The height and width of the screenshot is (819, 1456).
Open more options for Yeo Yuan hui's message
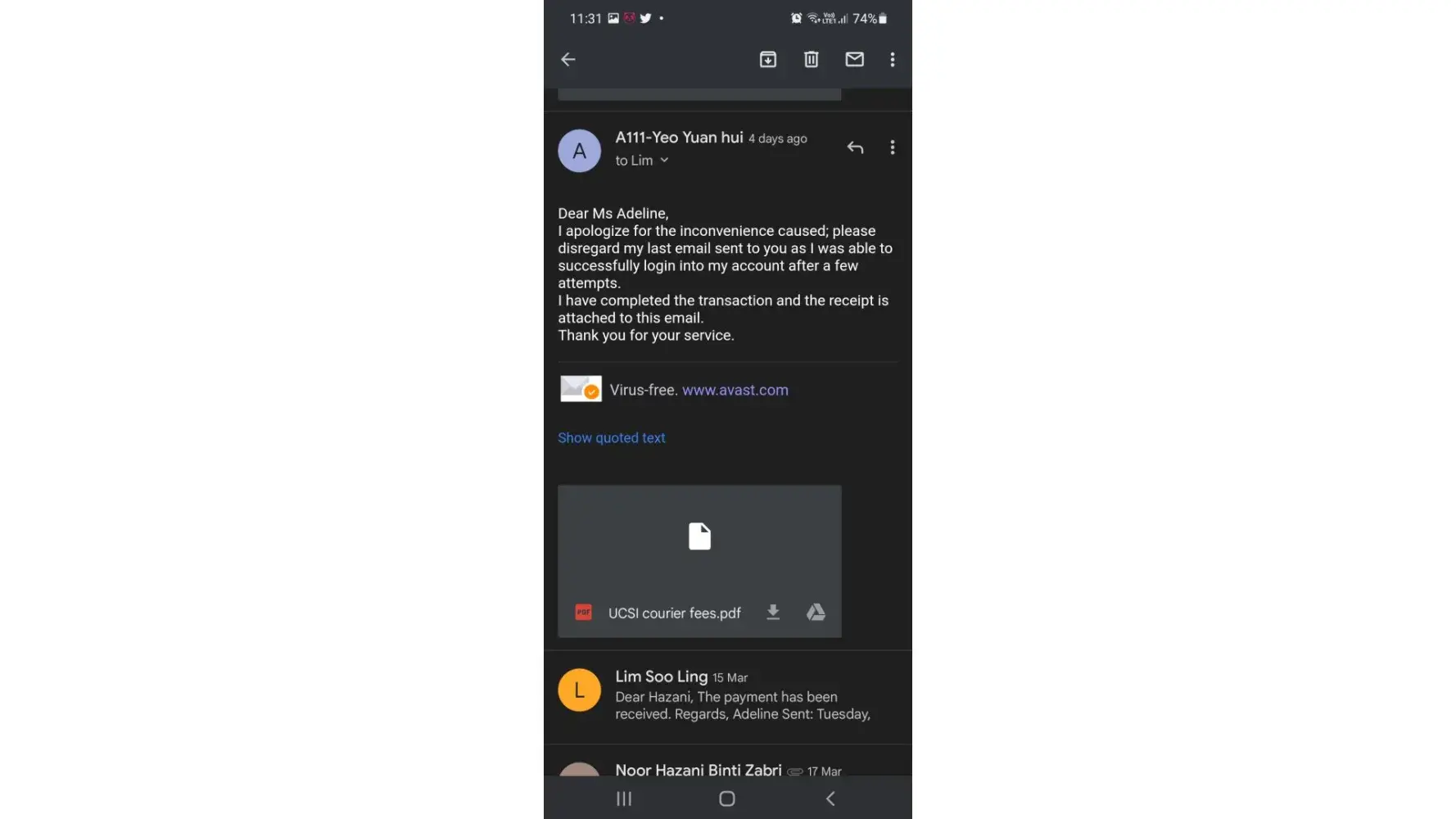[x=892, y=147]
